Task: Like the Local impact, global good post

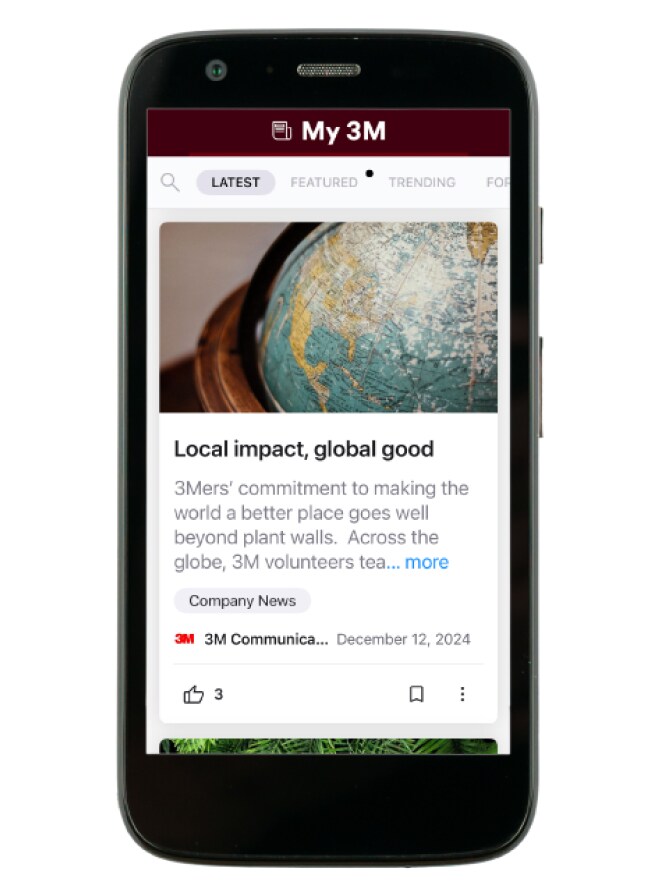Action: pos(194,694)
